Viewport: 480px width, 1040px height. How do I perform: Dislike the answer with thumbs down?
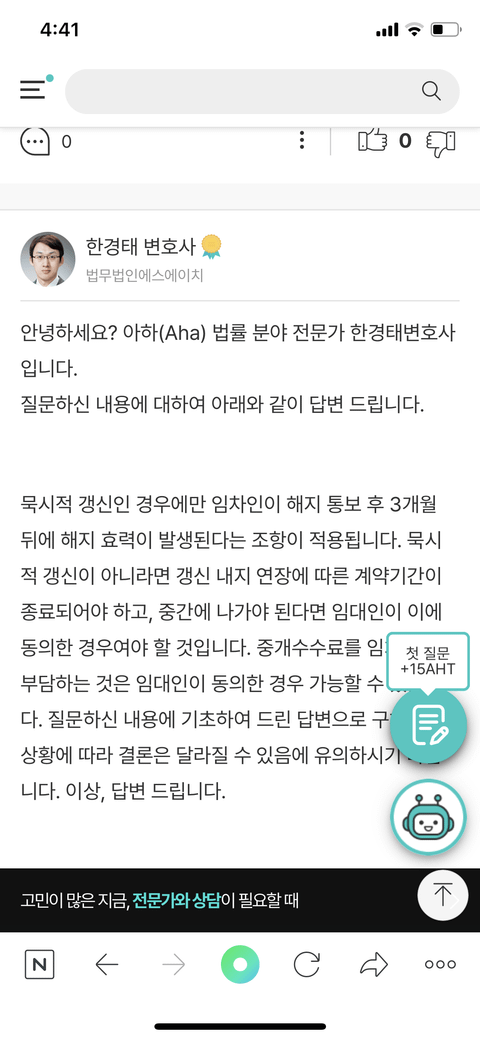[440, 143]
